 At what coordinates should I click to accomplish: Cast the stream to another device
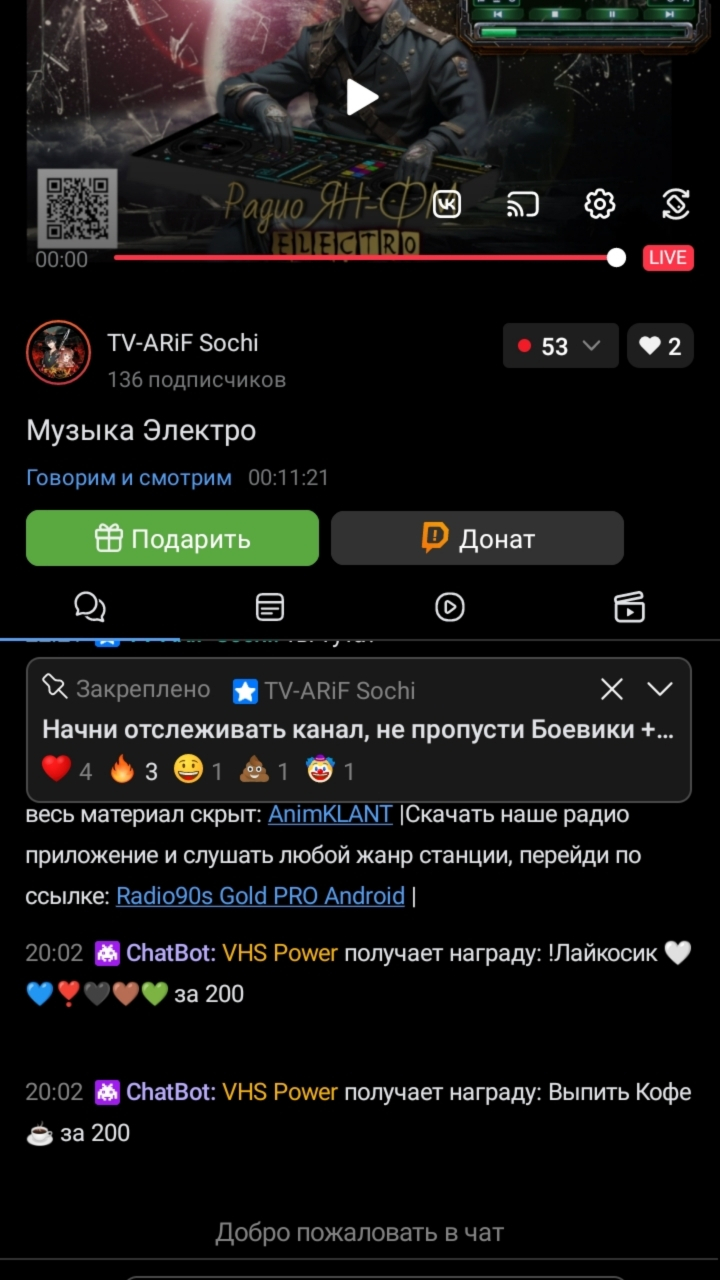click(522, 205)
